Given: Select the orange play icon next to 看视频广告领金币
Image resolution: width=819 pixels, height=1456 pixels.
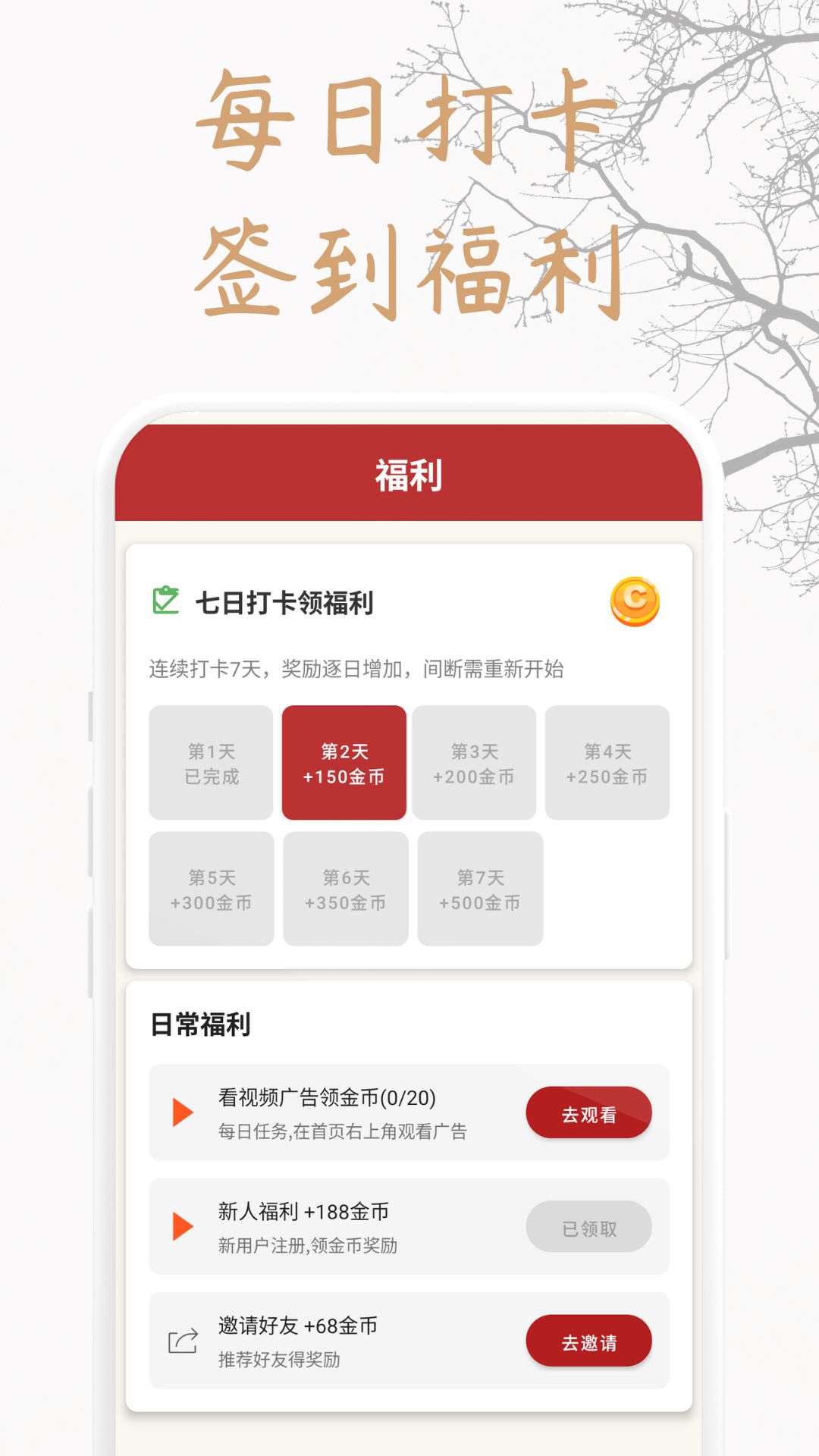Looking at the screenshot, I should 181,1112.
